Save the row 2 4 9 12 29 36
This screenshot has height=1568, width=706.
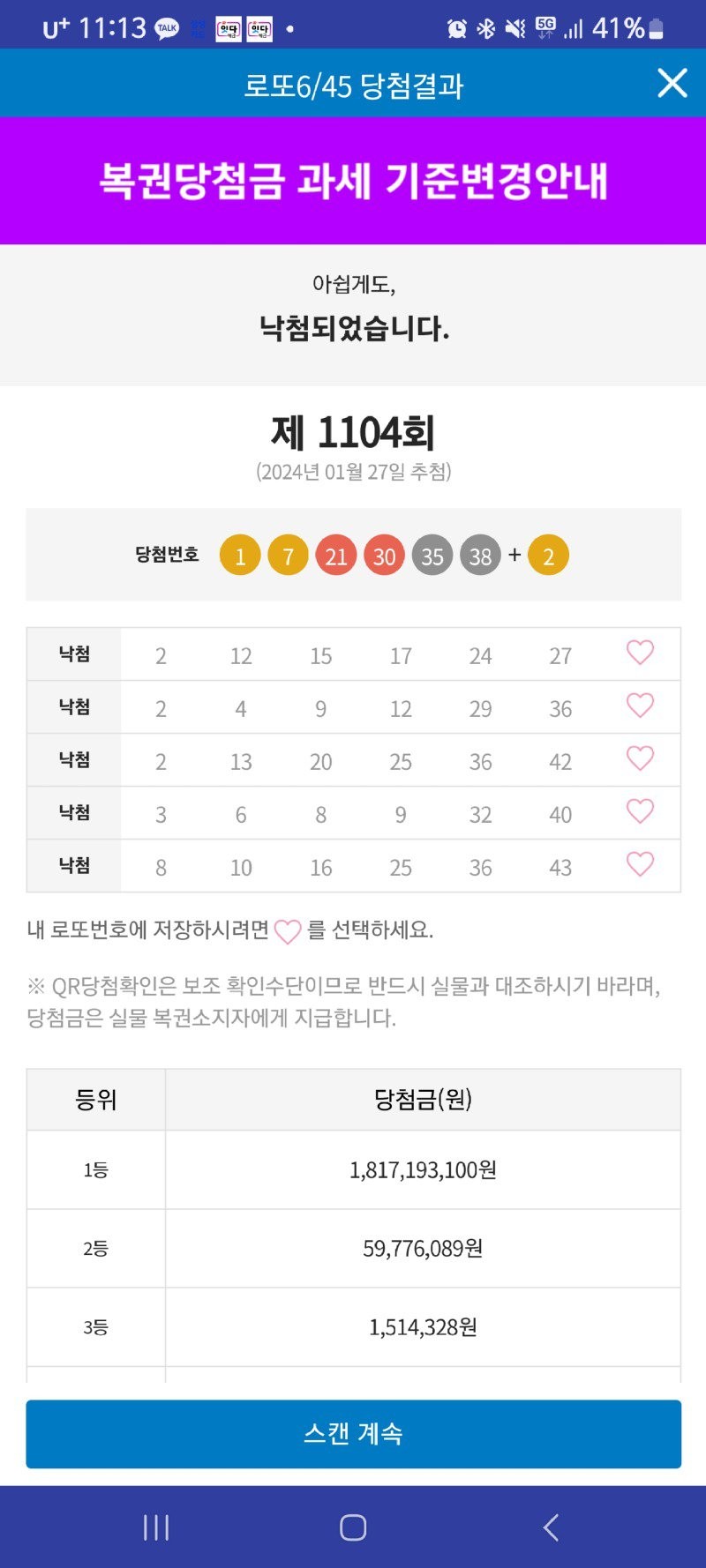point(640,706)
